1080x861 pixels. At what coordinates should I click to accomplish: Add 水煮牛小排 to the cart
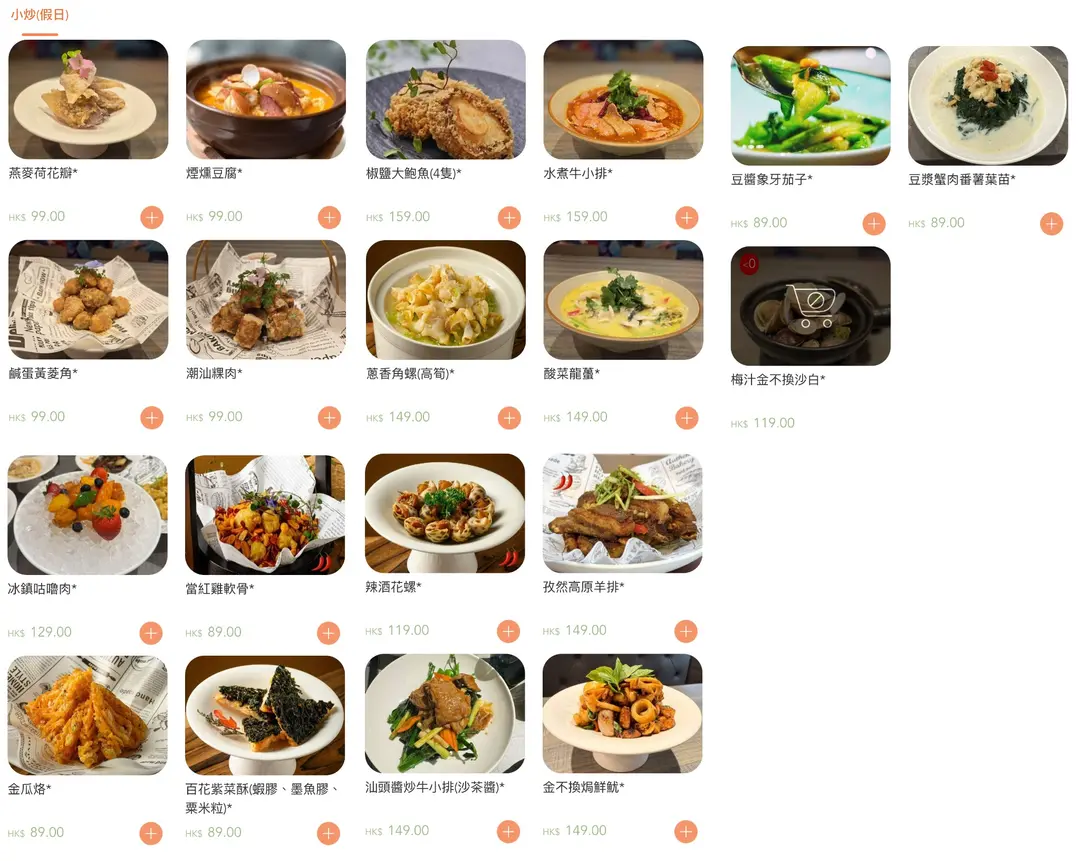tap(687, 217)
